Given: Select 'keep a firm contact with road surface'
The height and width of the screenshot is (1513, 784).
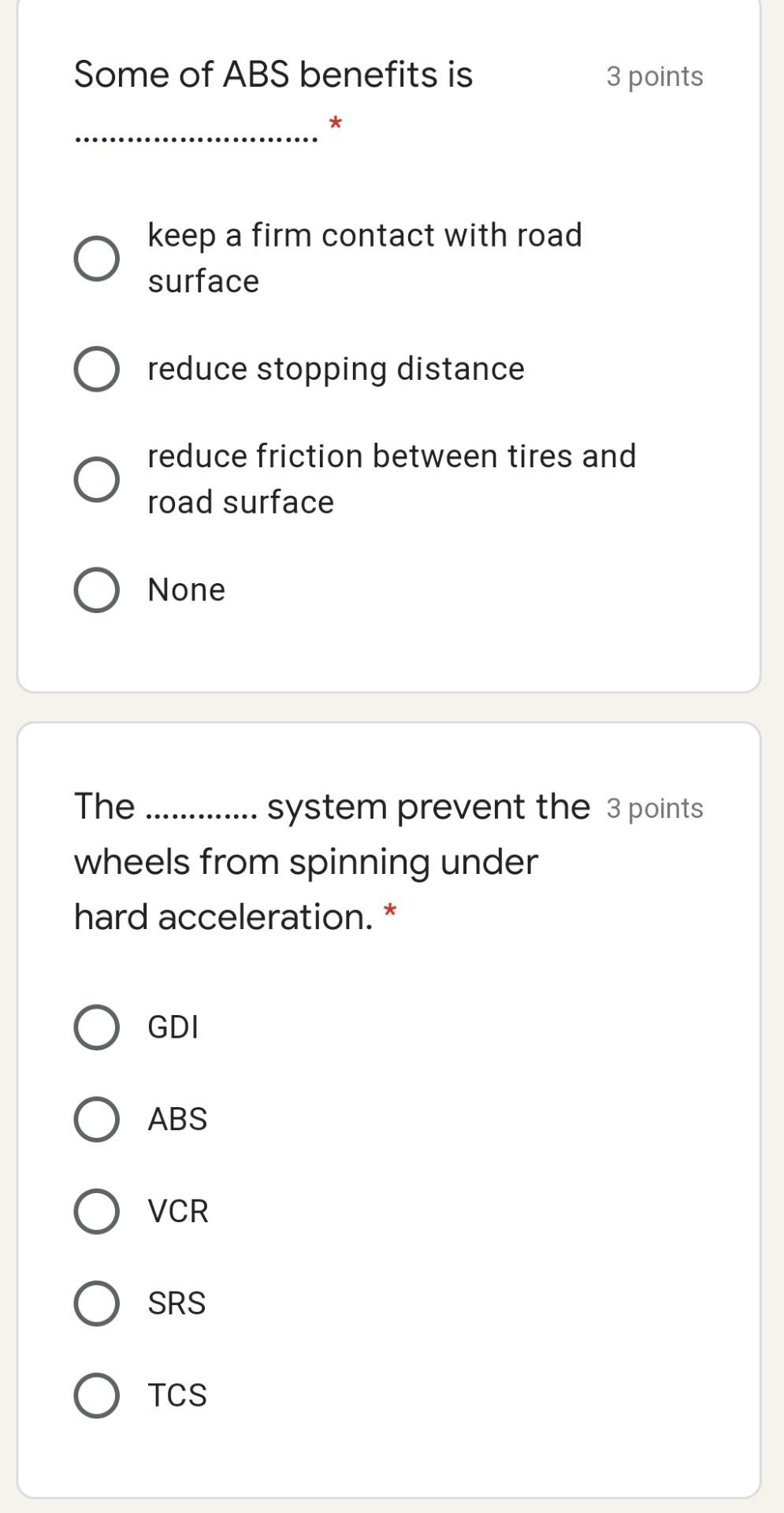Looking at the screenshot, I should click(x=96, y=258).
